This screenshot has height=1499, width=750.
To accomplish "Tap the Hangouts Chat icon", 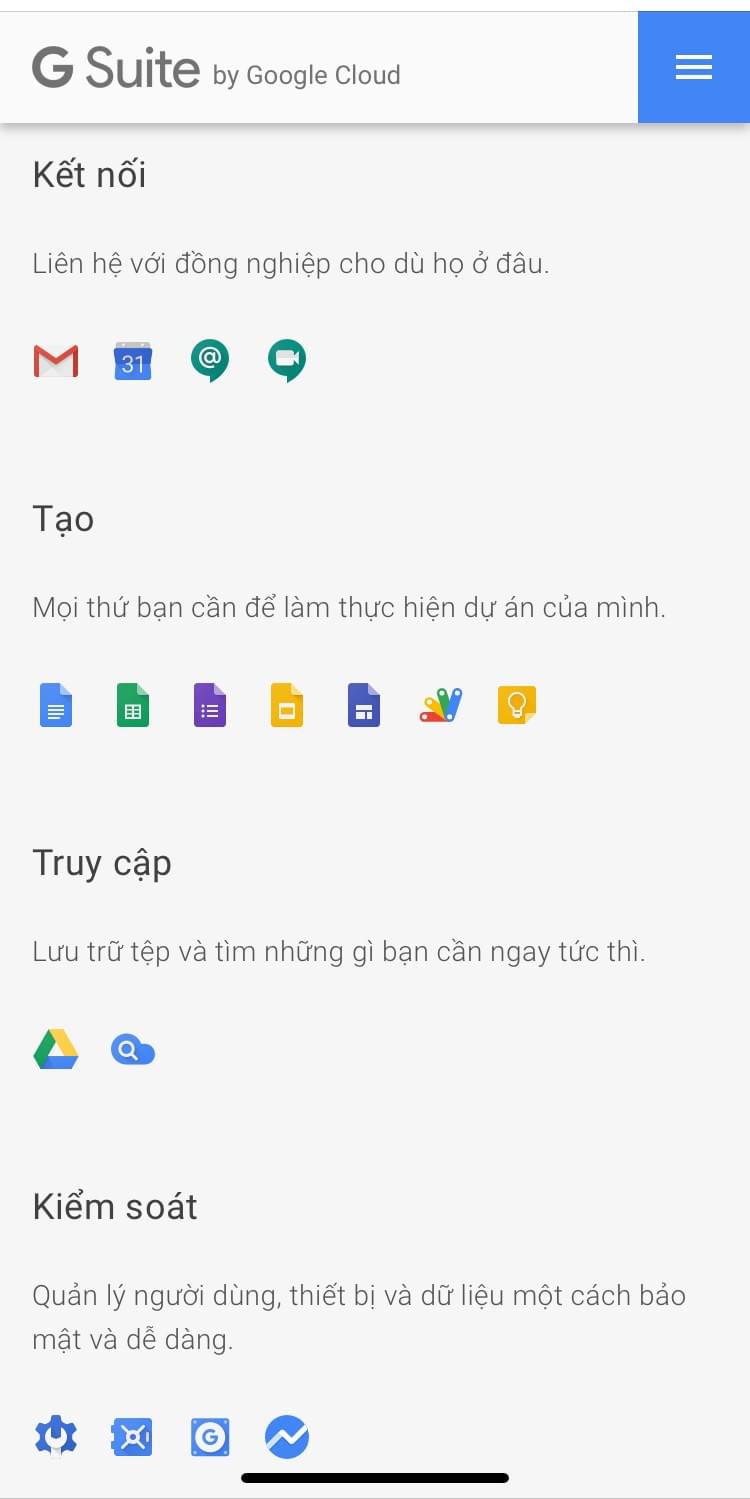I will click(210, 361).
